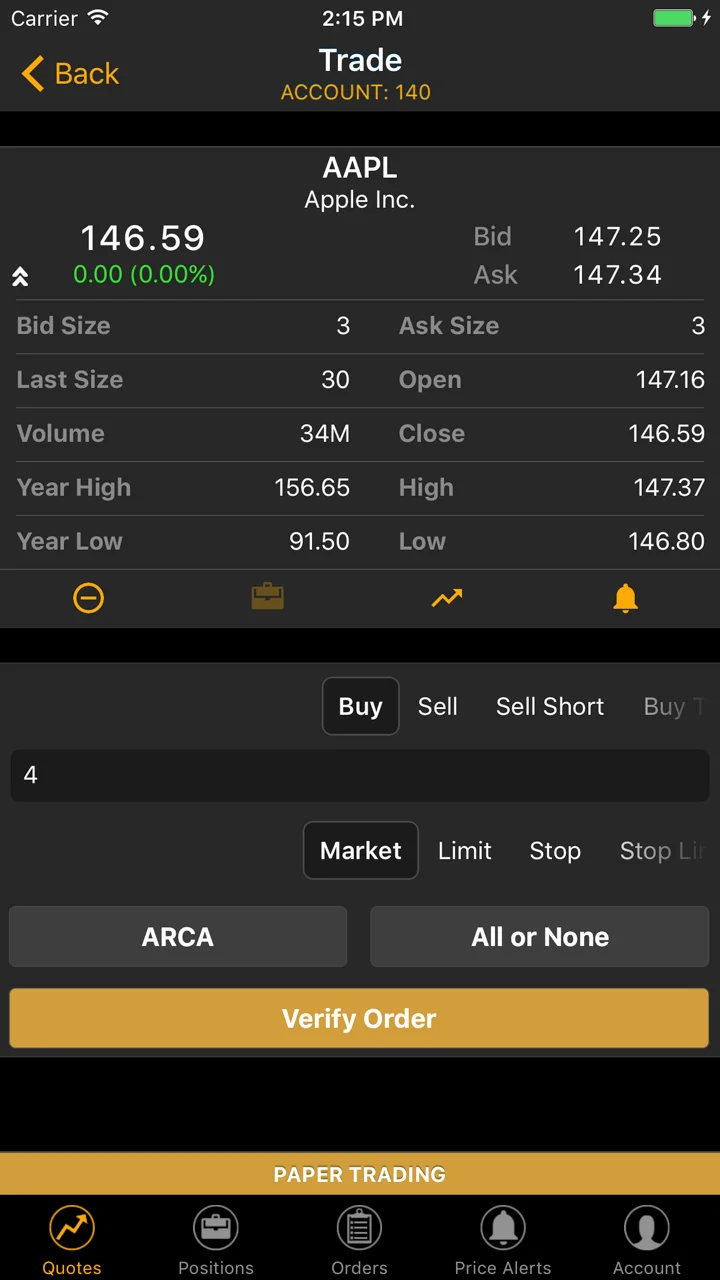The height and width of the screenshot is (1280, 720).
Task: Select Market order type
Action: 360,851
